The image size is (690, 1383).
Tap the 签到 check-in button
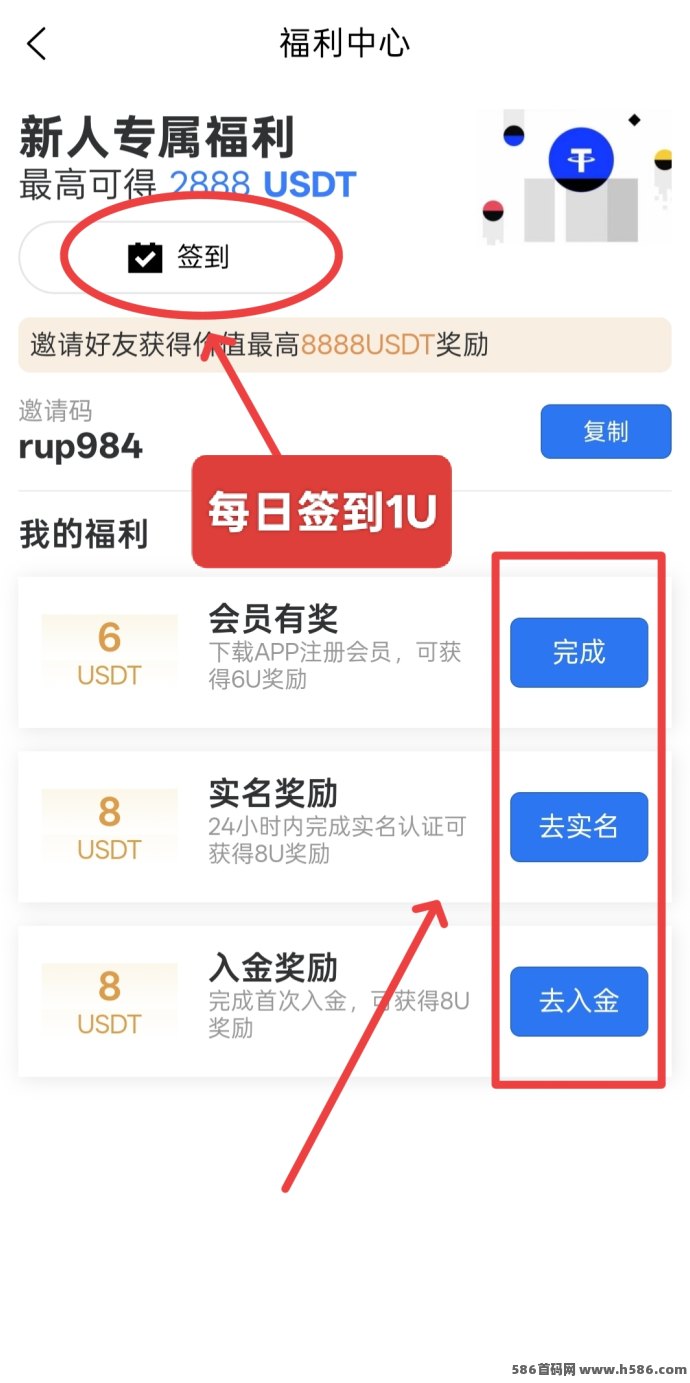pyautogui.click(x=180, y=257)
